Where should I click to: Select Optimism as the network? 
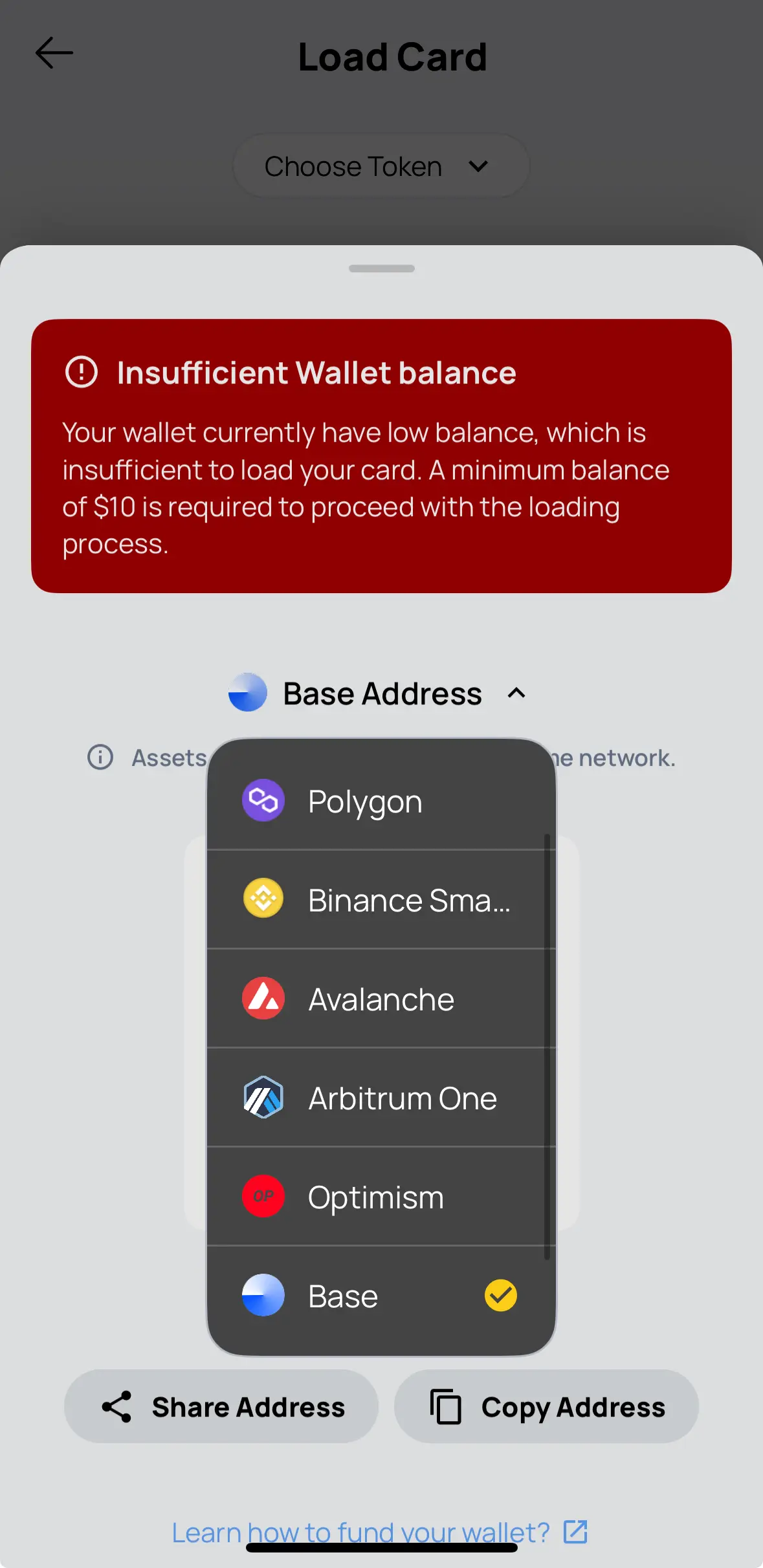(381, 1197)
